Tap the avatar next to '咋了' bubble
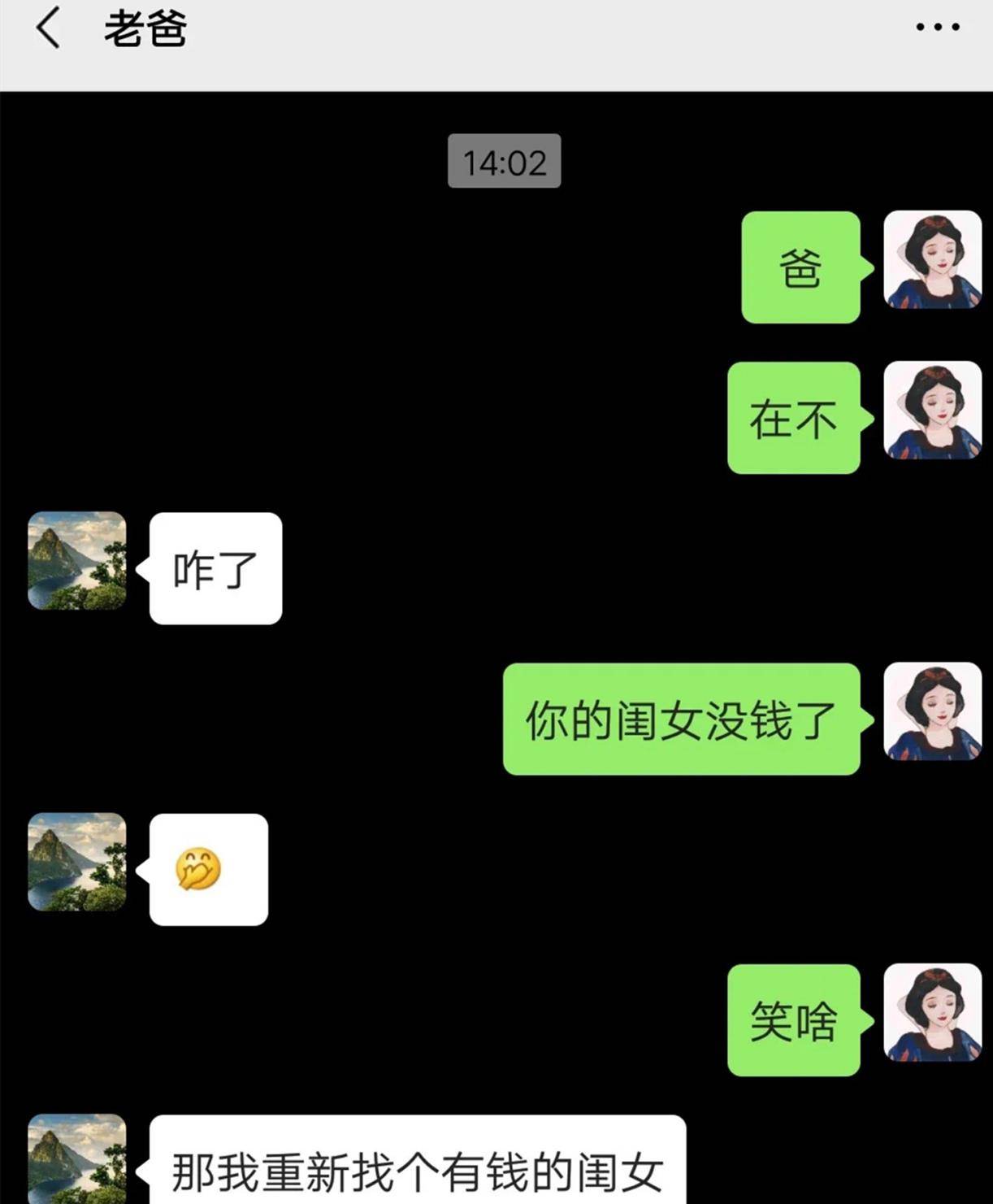993x1204 pixels. point(76,560)
